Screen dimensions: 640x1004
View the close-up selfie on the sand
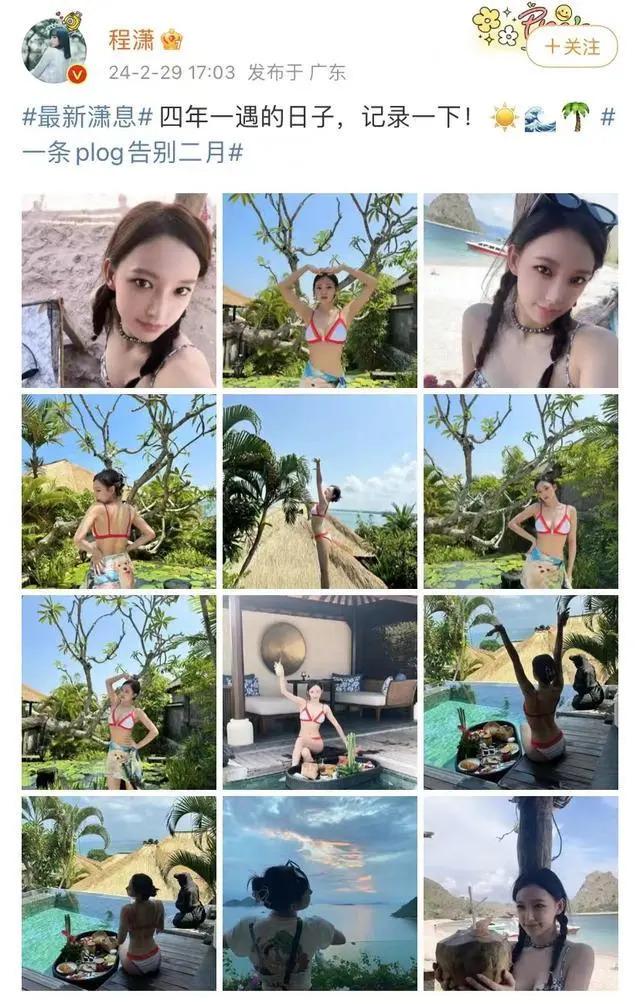118,290
